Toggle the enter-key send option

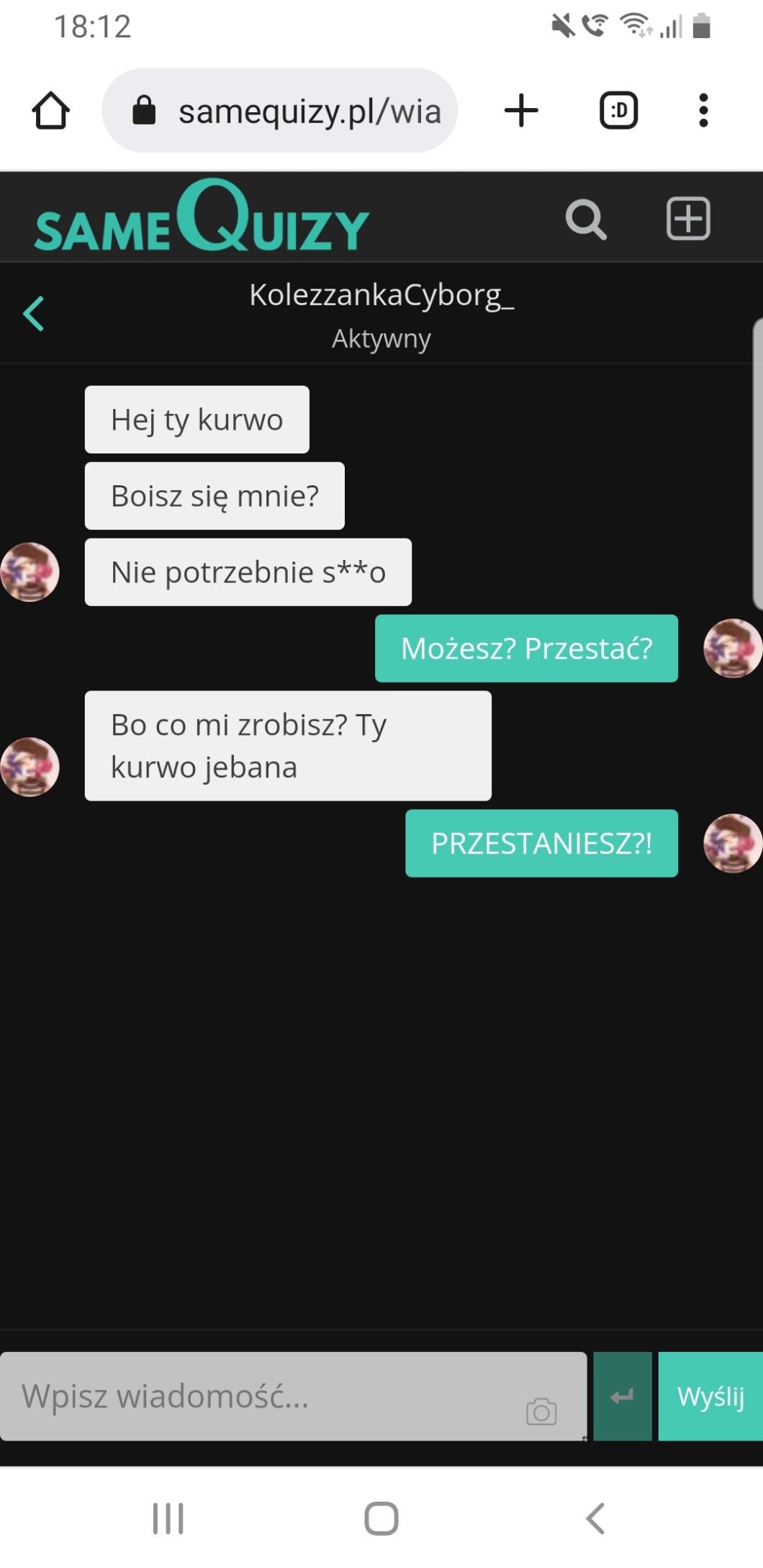click(623, 1396)
